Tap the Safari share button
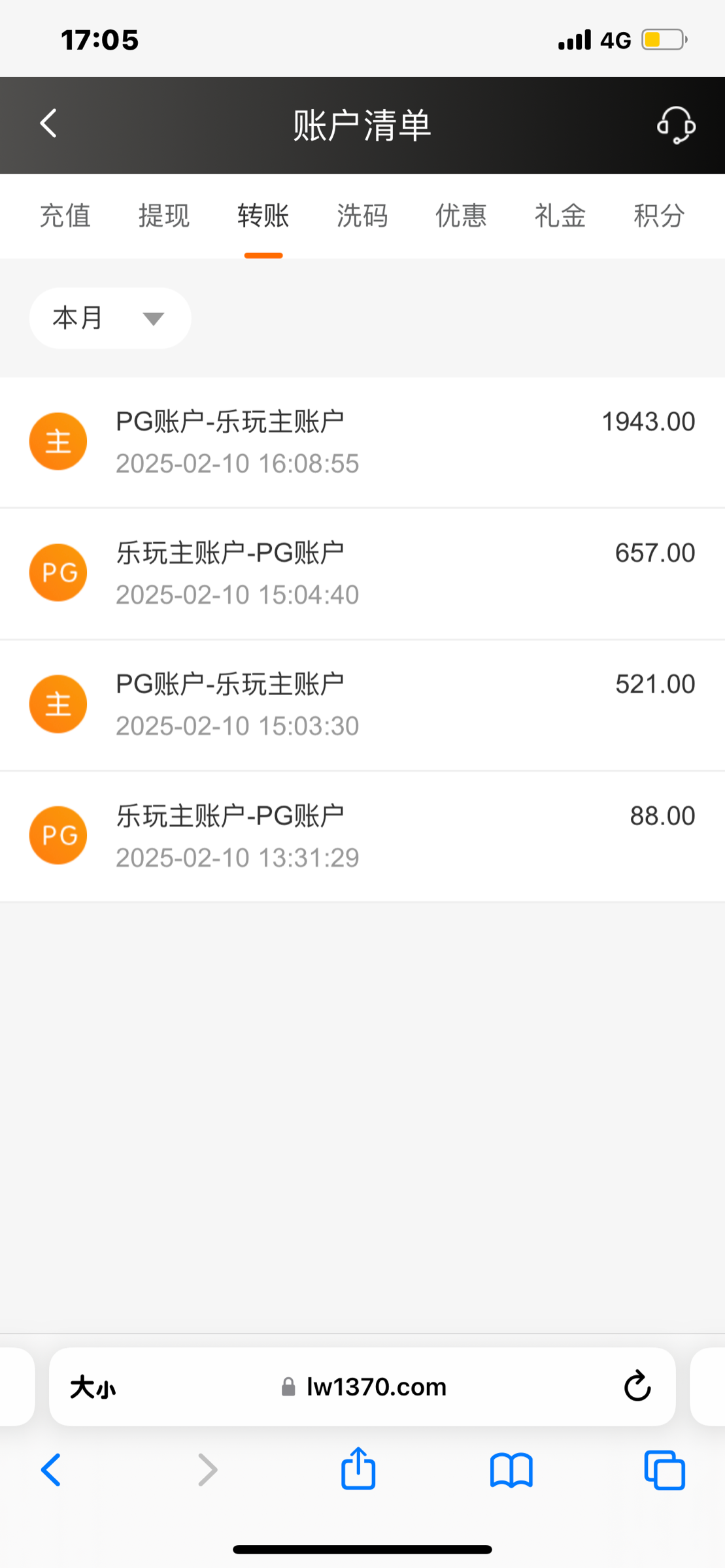Viewport: 725px width, 1568px height. pyautogui.click(x=358, y=1470)
